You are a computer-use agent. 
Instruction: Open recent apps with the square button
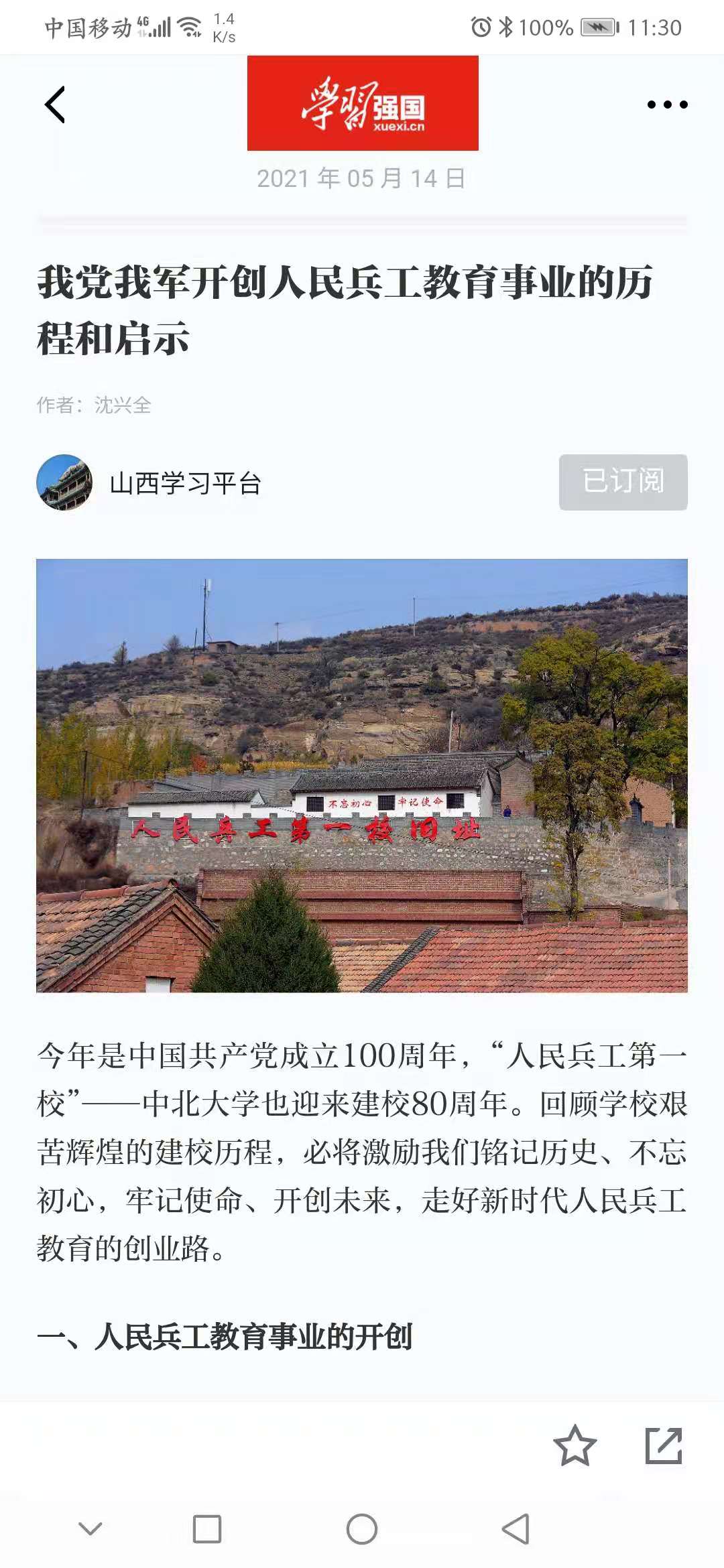click(207, 1528)
